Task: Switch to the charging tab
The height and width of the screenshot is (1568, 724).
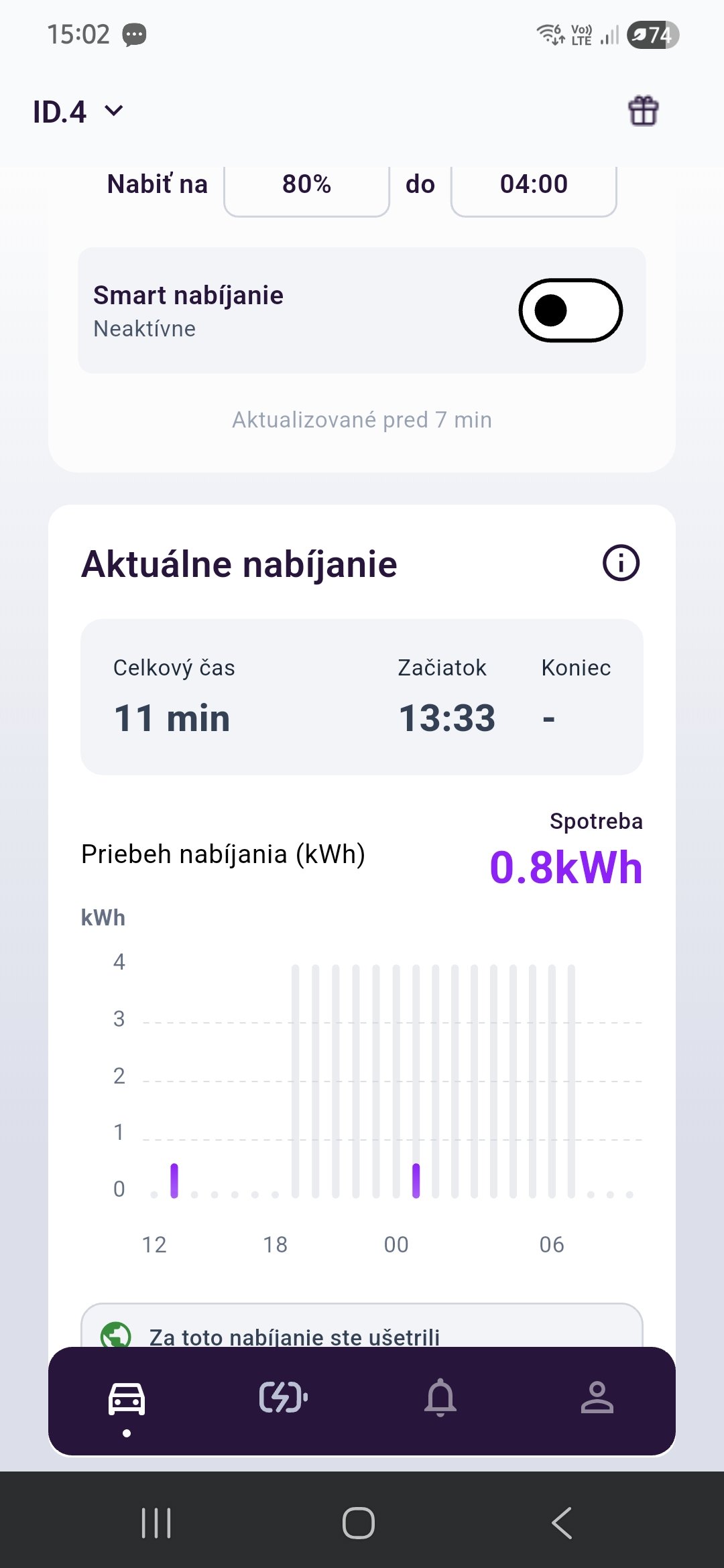Action: 283,1398
